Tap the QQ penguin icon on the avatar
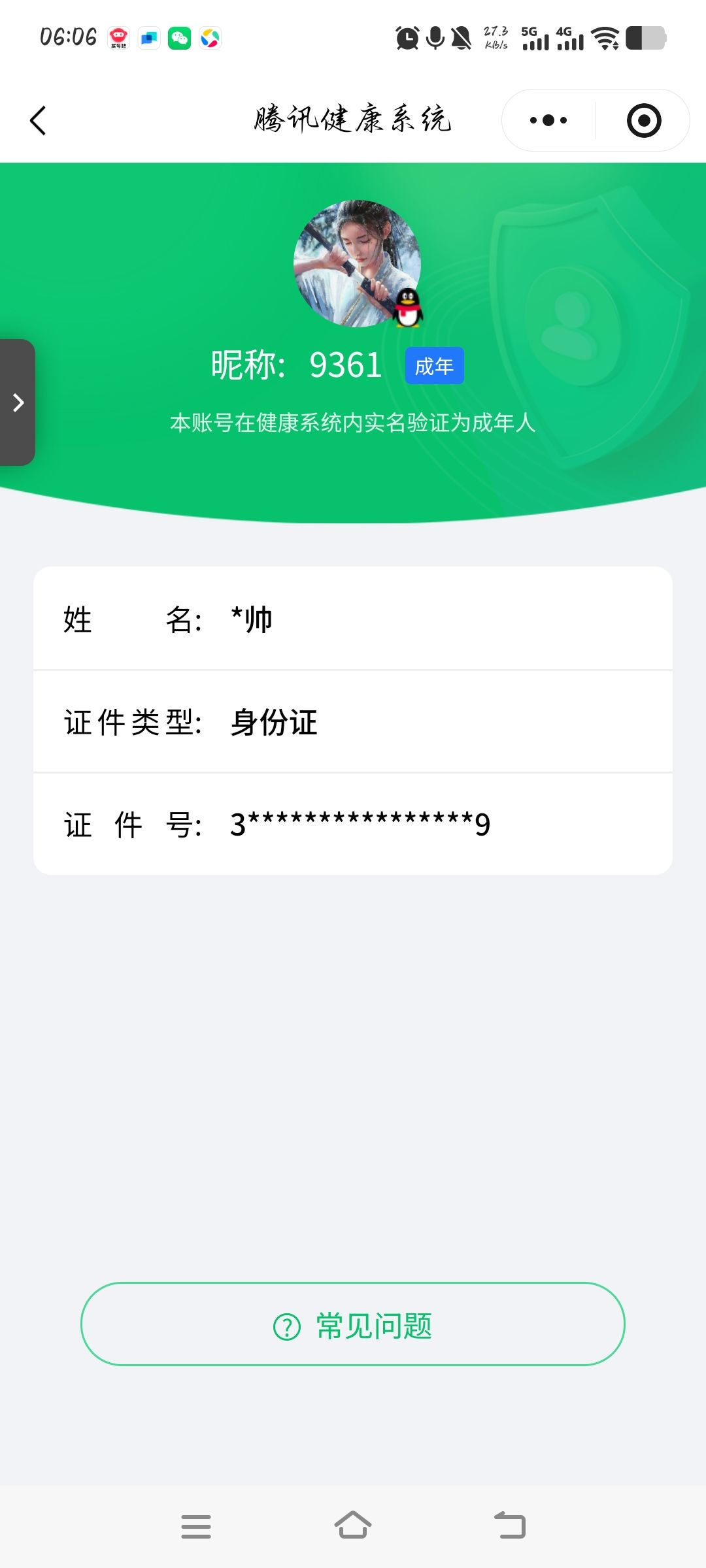 click(x=407, y=310)
